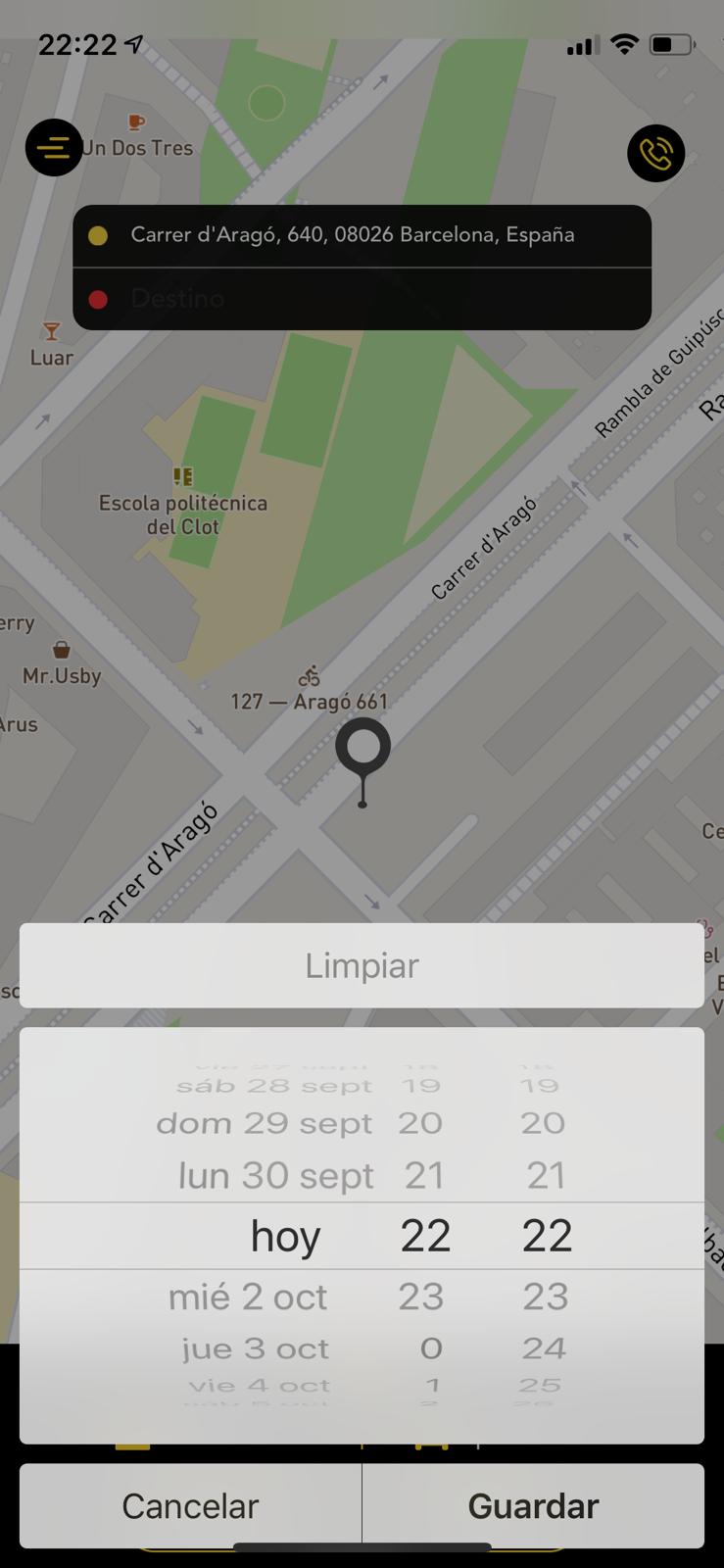Select mié 2 oct in the date wheel
This screenshot has height=1568, width=724.
[248, 1297]
